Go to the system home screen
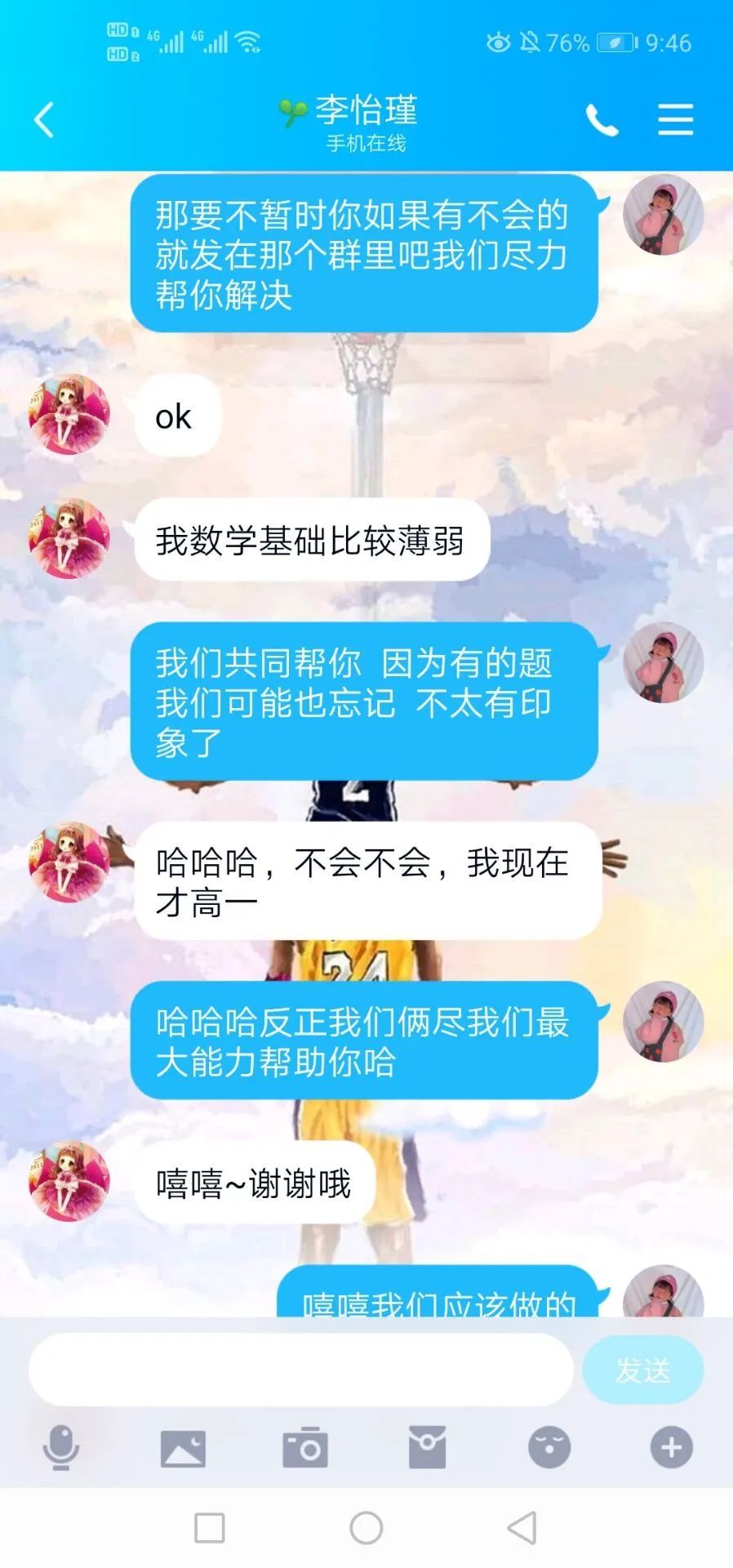 [x=366, y=1527]
